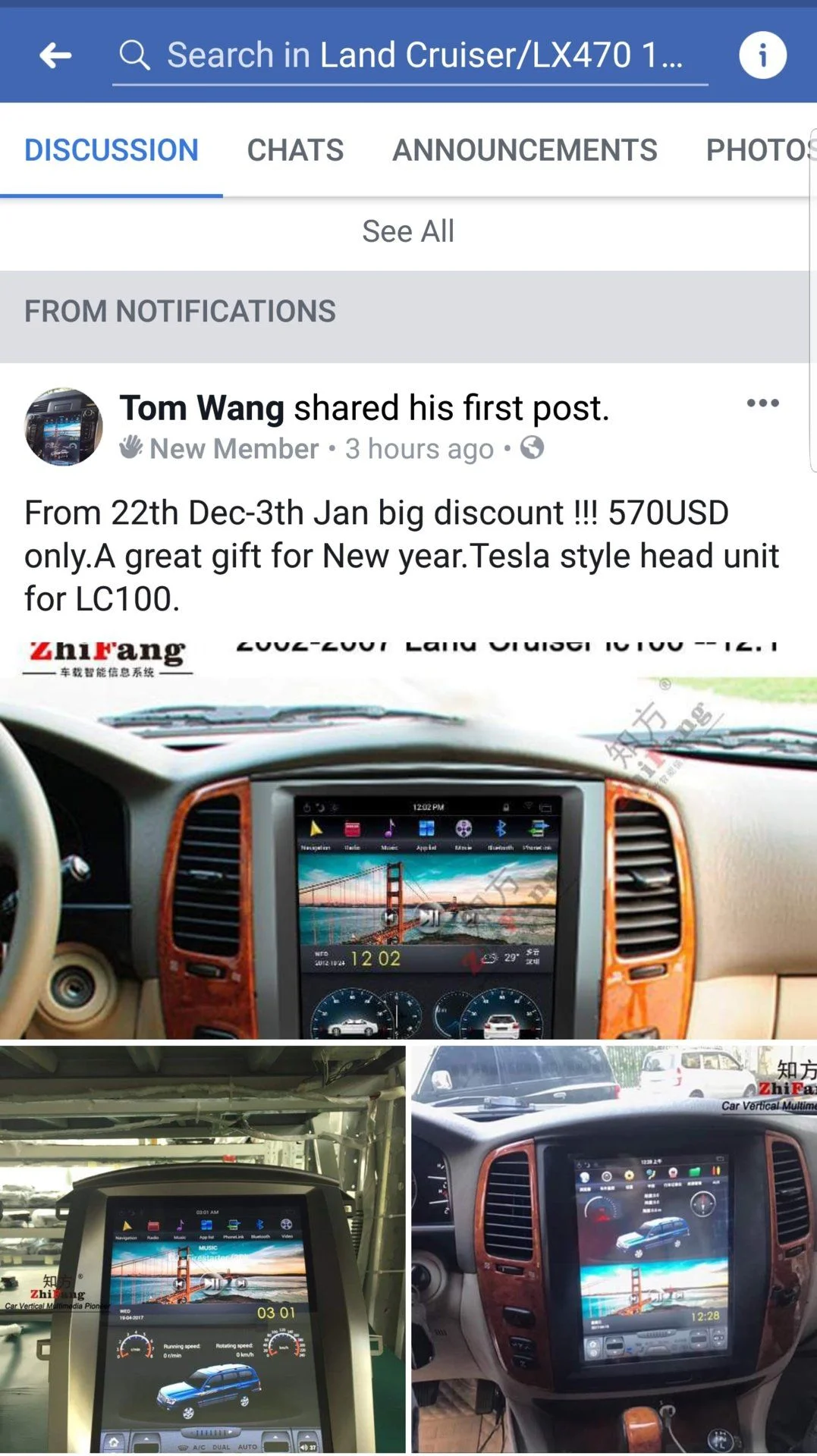The height and width of the screenshot is (1456, 817).
Task: Open the installed head unit interior photo
Action: point(614,1250)
